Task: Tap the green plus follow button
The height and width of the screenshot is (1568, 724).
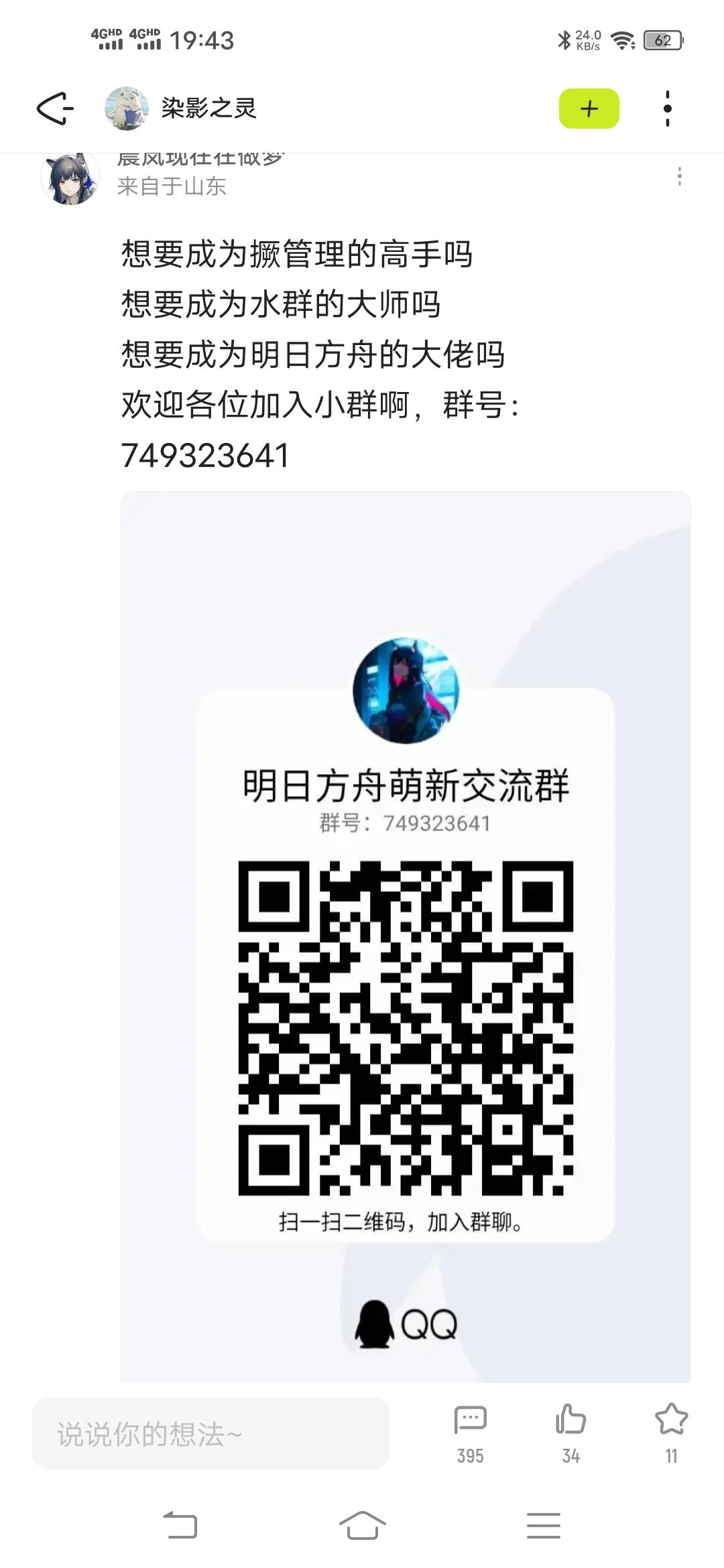Action: [588, 107]
